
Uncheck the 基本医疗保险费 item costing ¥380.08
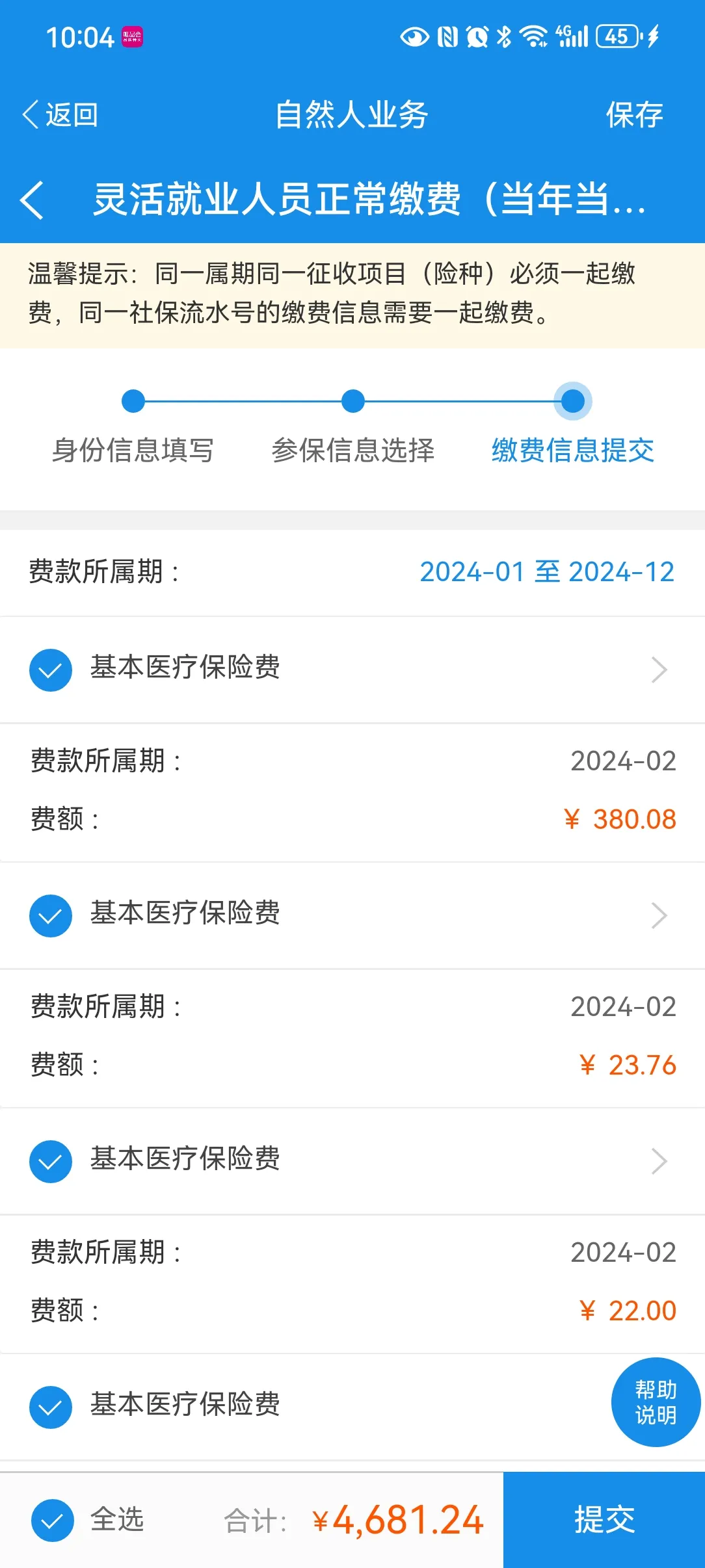pyautogui.click(x=51, y=670)
